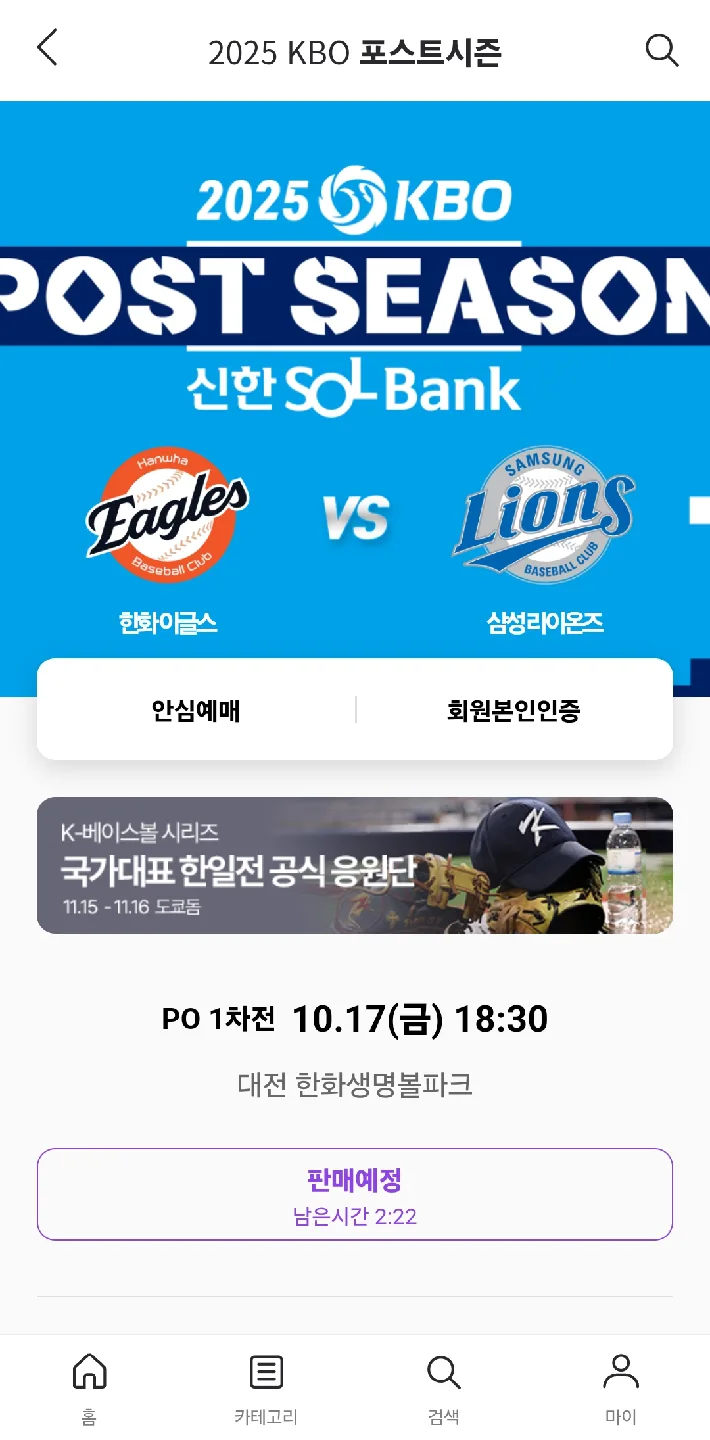This screenshot has width=710, height=1440.
Task: Open 회원본인인증 verification
Action: tap(514, 711)
